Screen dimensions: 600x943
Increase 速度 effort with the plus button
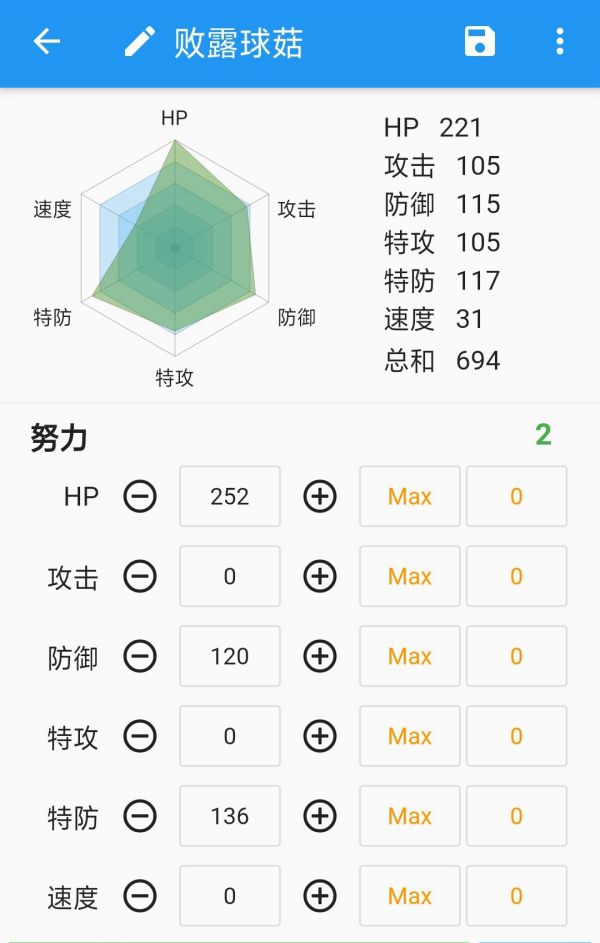[320, 896]
